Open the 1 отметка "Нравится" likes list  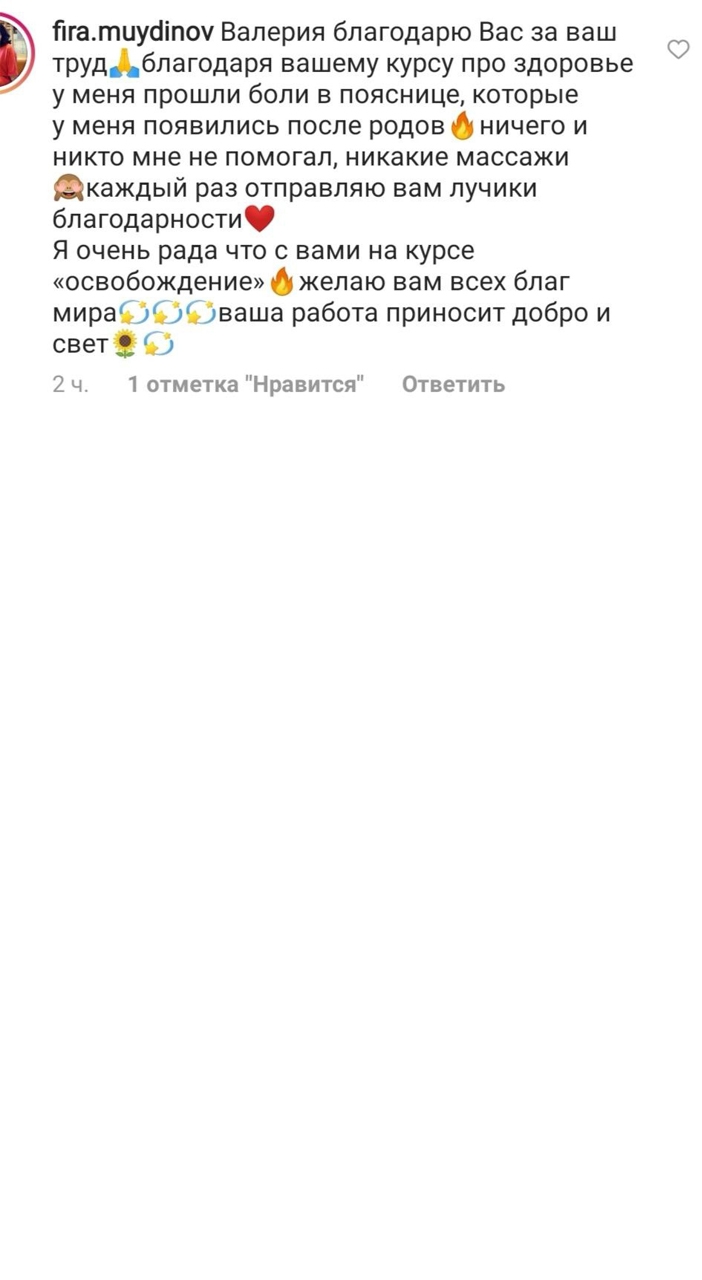click(246, 384)
